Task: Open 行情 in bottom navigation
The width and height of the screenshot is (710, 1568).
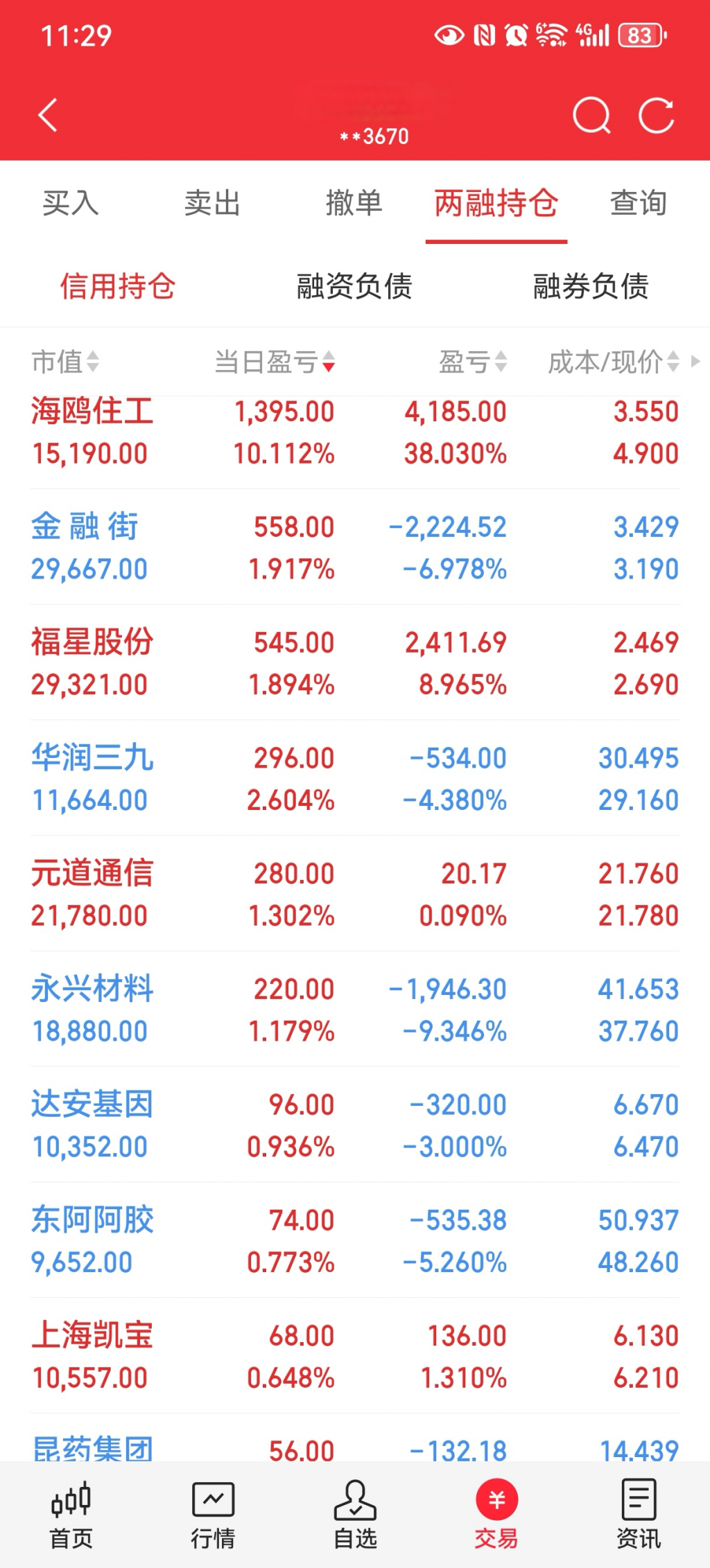Action: [213, 1515]
